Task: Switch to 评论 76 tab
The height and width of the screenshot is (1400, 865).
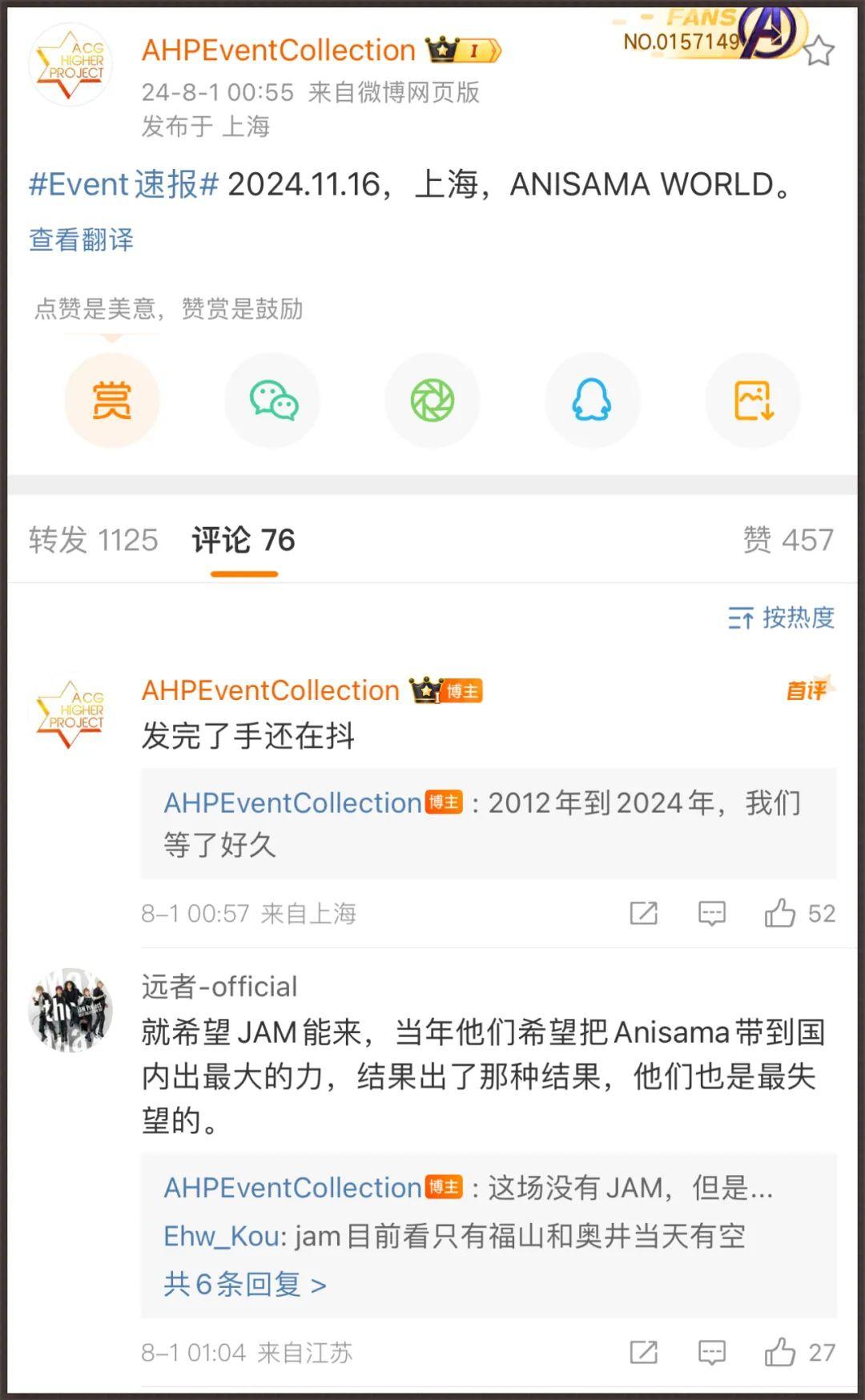Action: coord(243,541)
